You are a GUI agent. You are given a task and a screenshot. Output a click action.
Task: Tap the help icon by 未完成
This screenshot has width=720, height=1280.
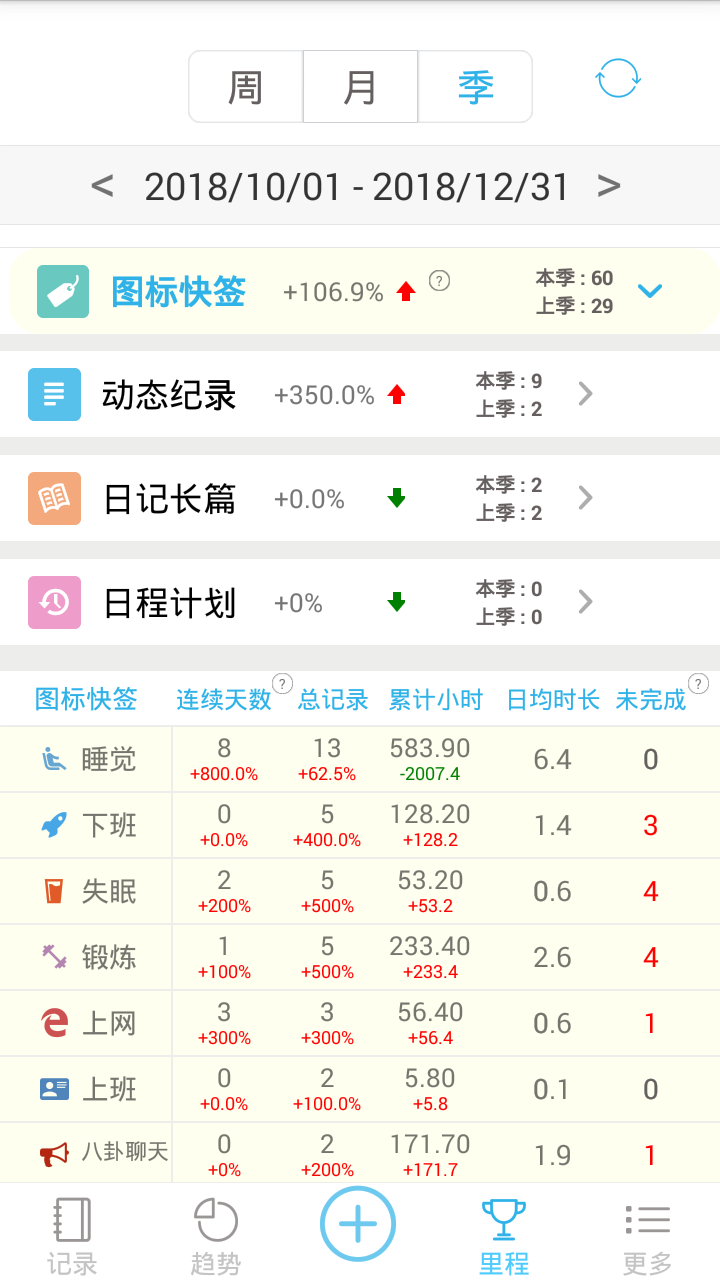(x=699, y=684)
